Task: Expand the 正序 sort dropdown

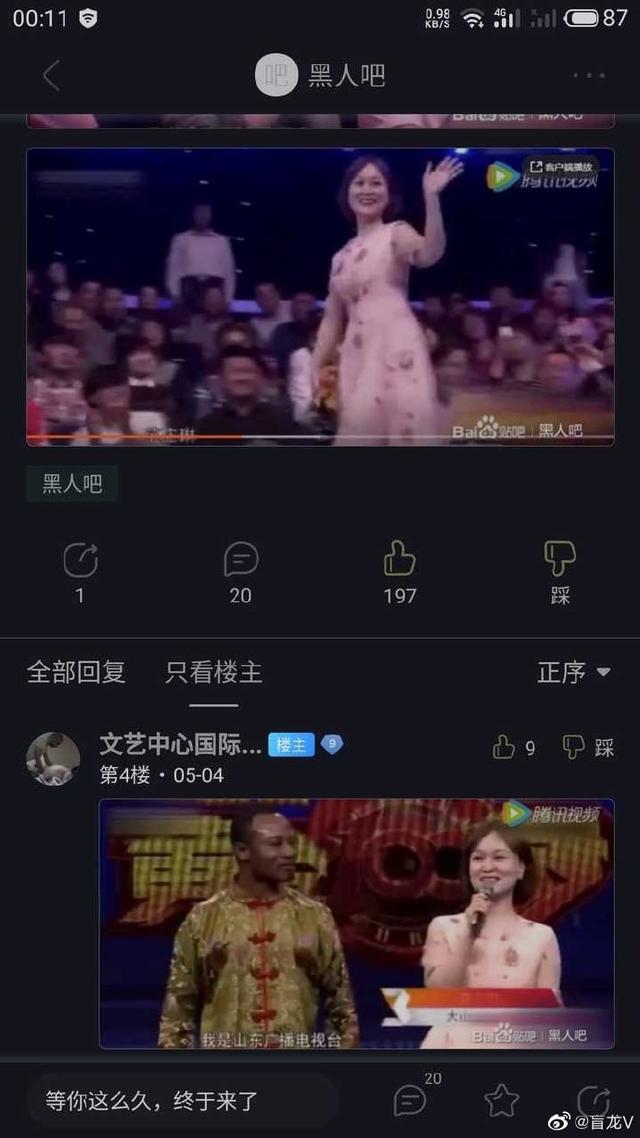Action: click(x=573, y=672)
